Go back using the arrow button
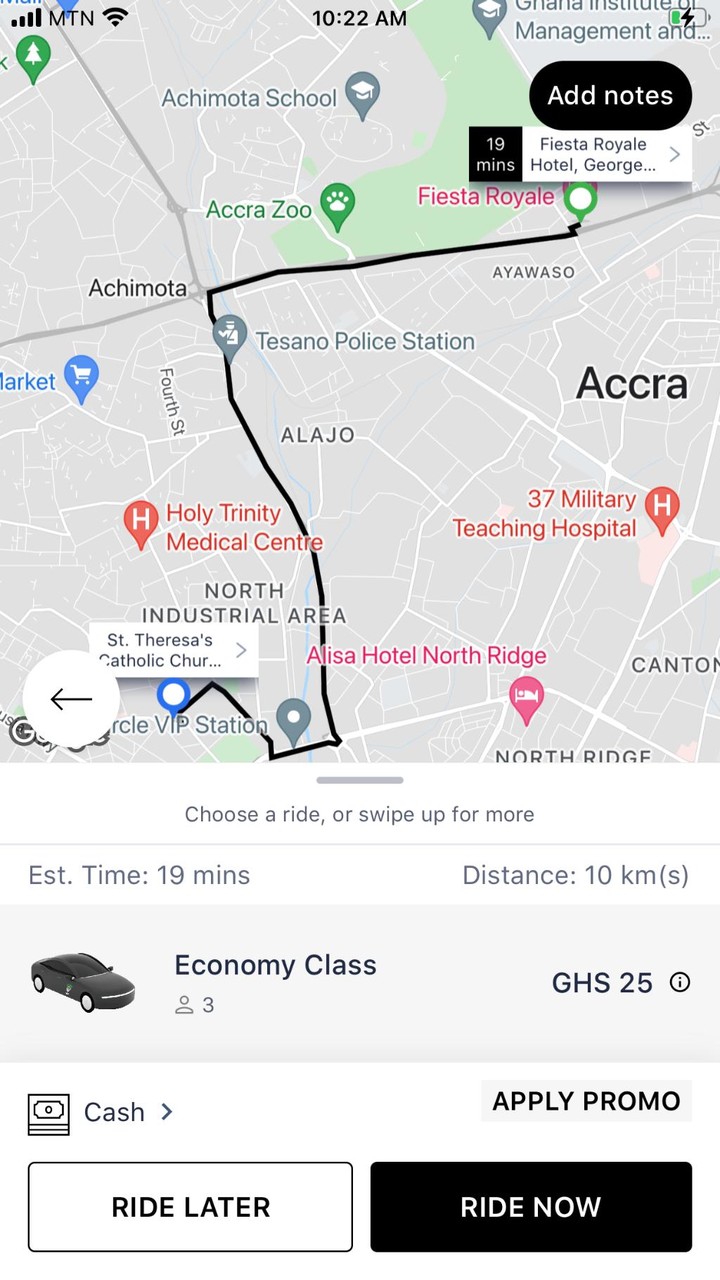The height and width of the screenshot is (1280, 720). tap(71, 699)
